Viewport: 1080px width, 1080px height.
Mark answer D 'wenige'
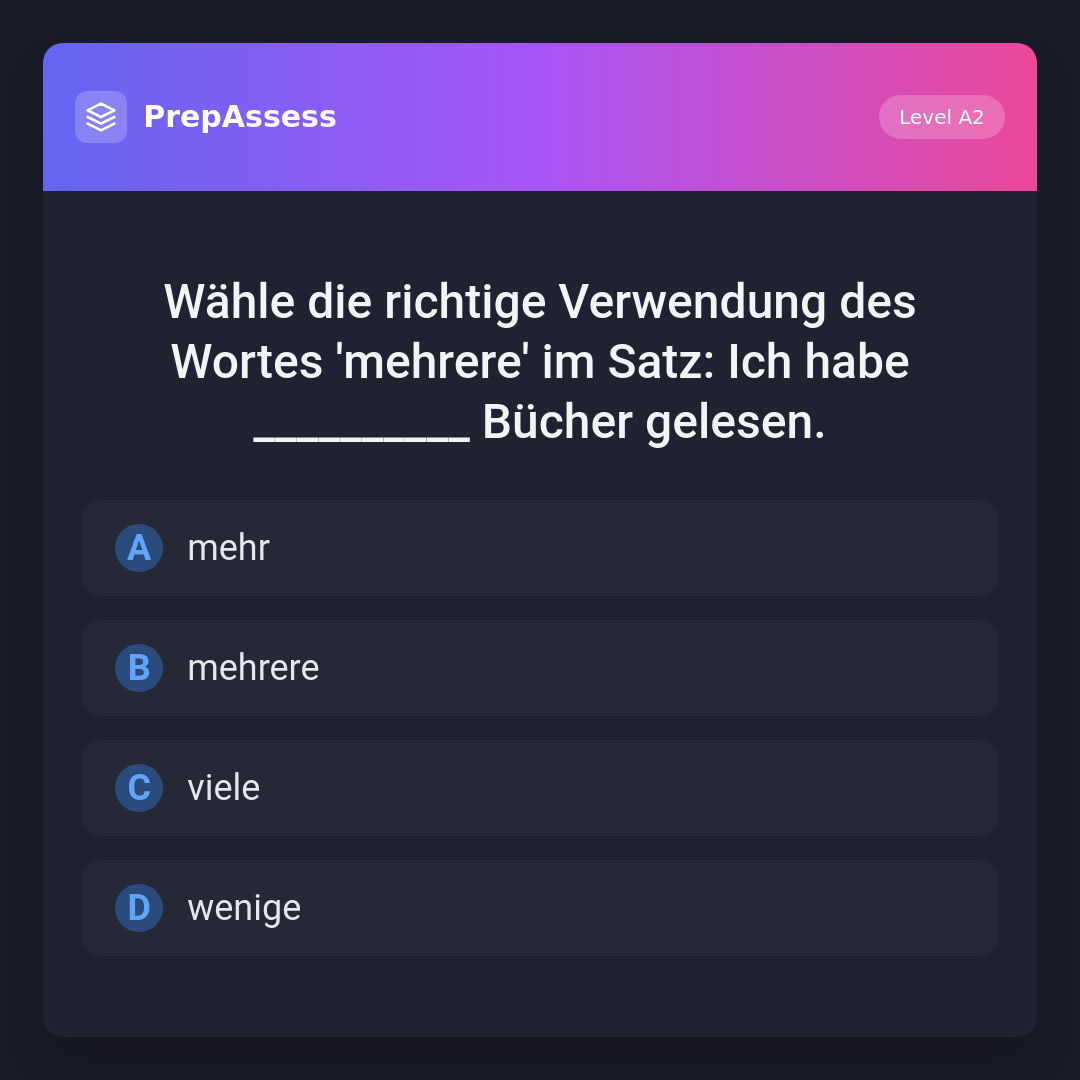pyautogui.click(x=540, y=908)
